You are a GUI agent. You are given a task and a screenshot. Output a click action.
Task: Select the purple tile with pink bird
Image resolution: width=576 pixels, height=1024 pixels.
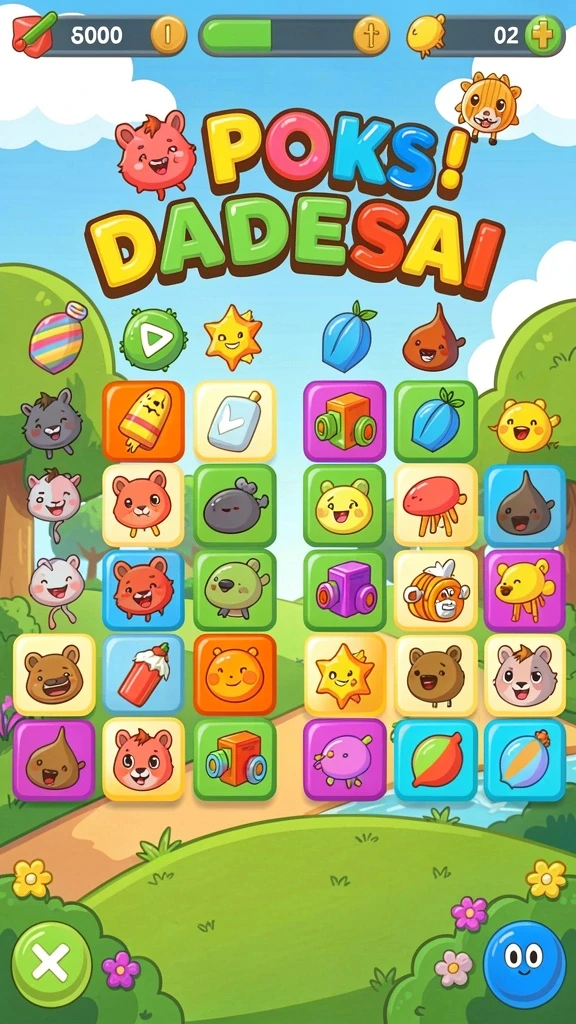tap(345, 760)
